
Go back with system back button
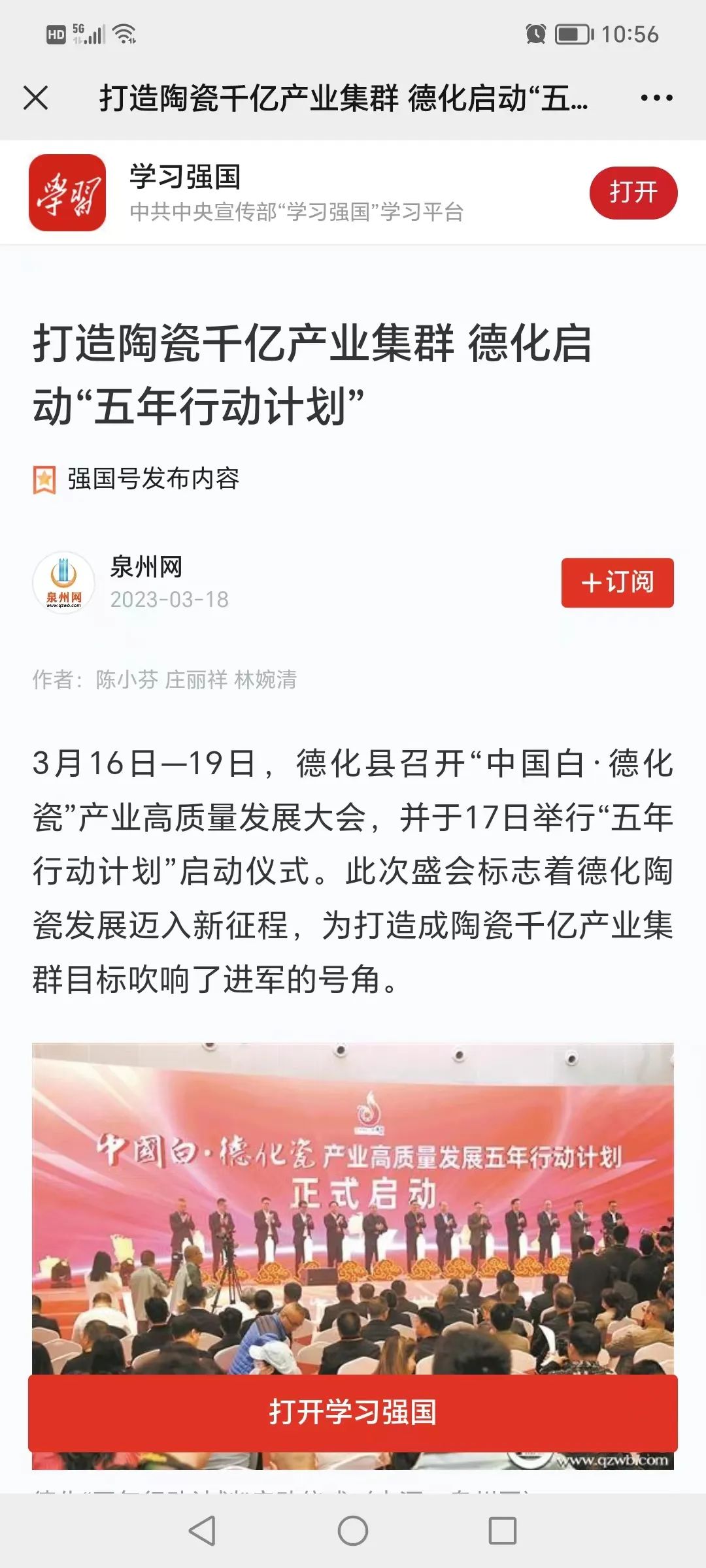coord(202,1531)
